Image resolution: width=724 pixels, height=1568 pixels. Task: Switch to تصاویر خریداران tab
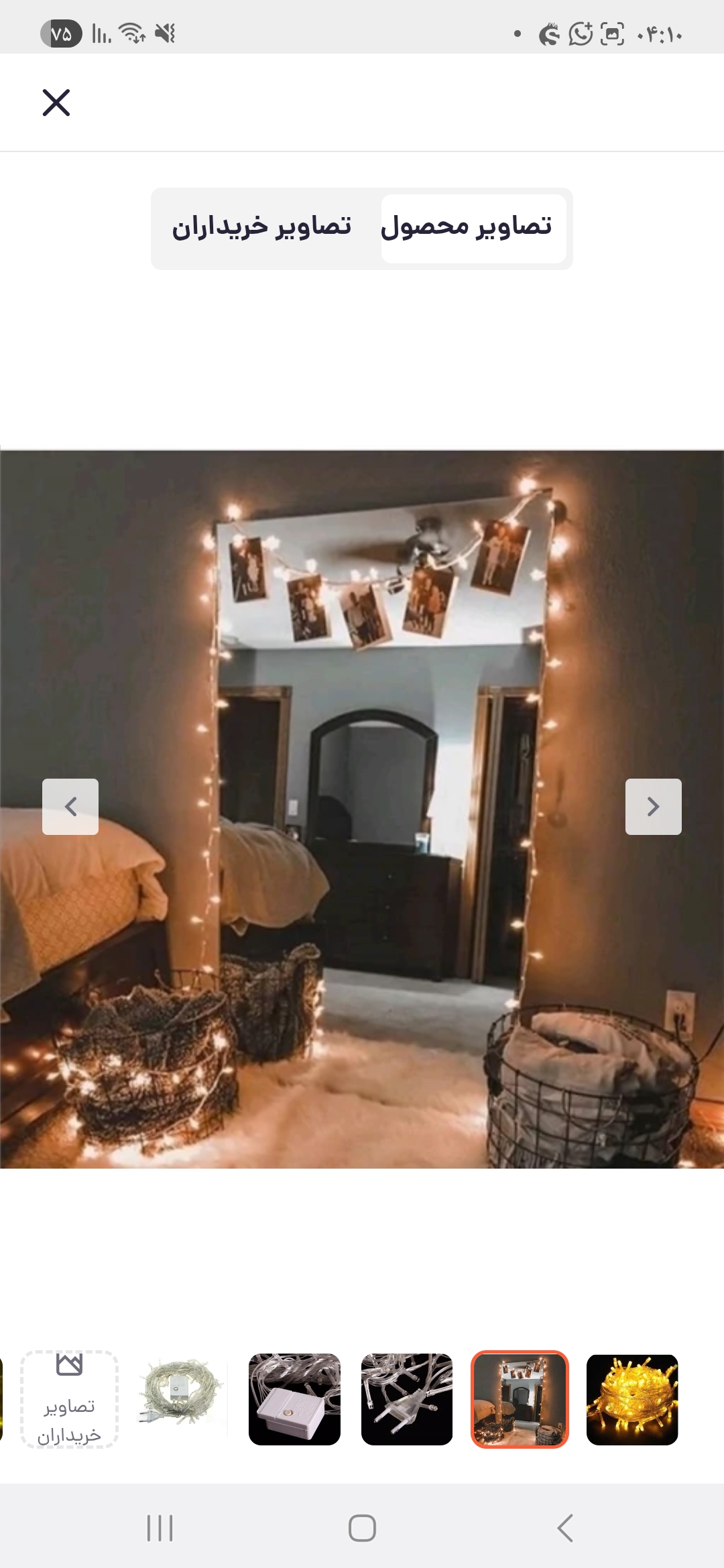261,227
